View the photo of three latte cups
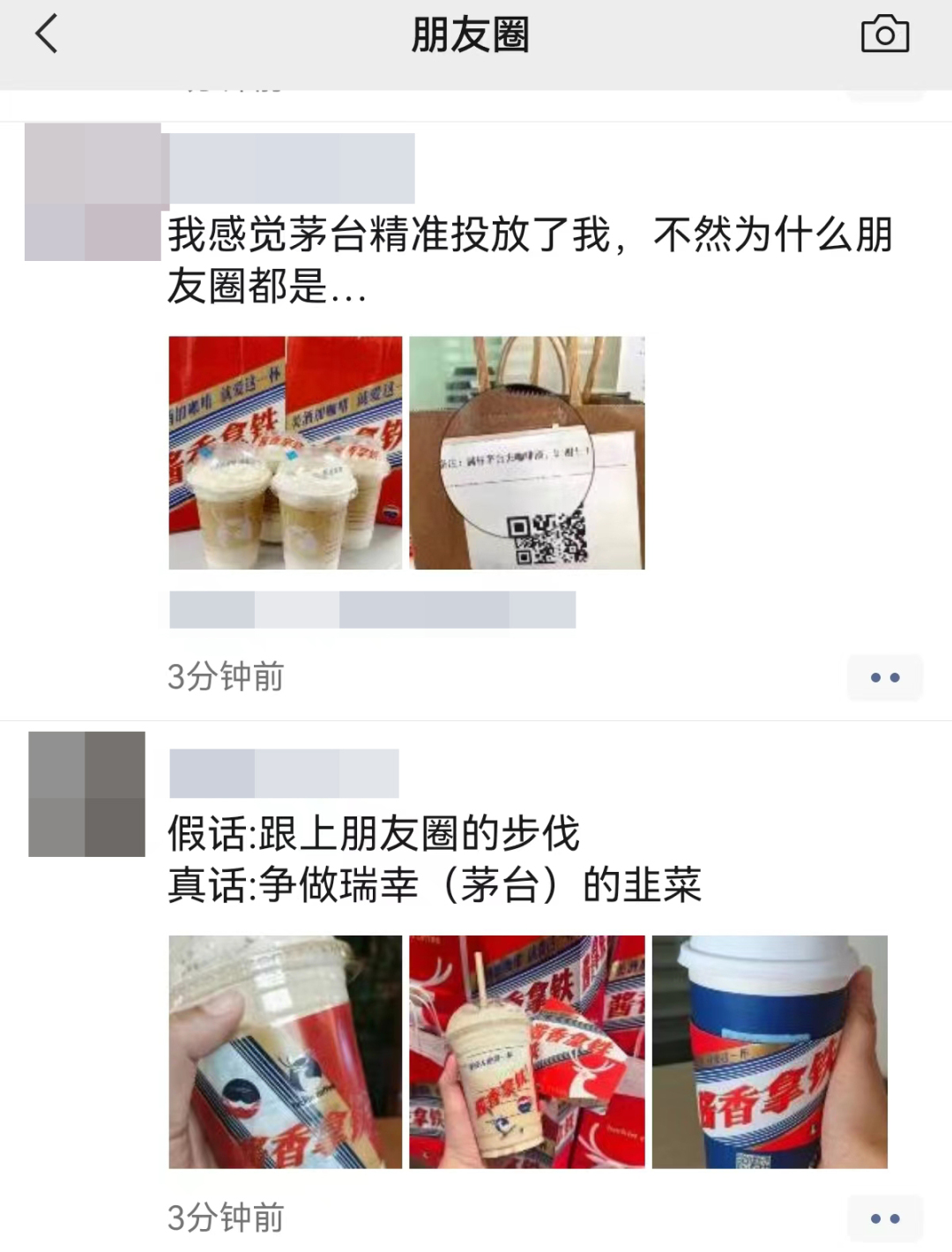The width and height of the screenshot is (952, 1252). 285,452
